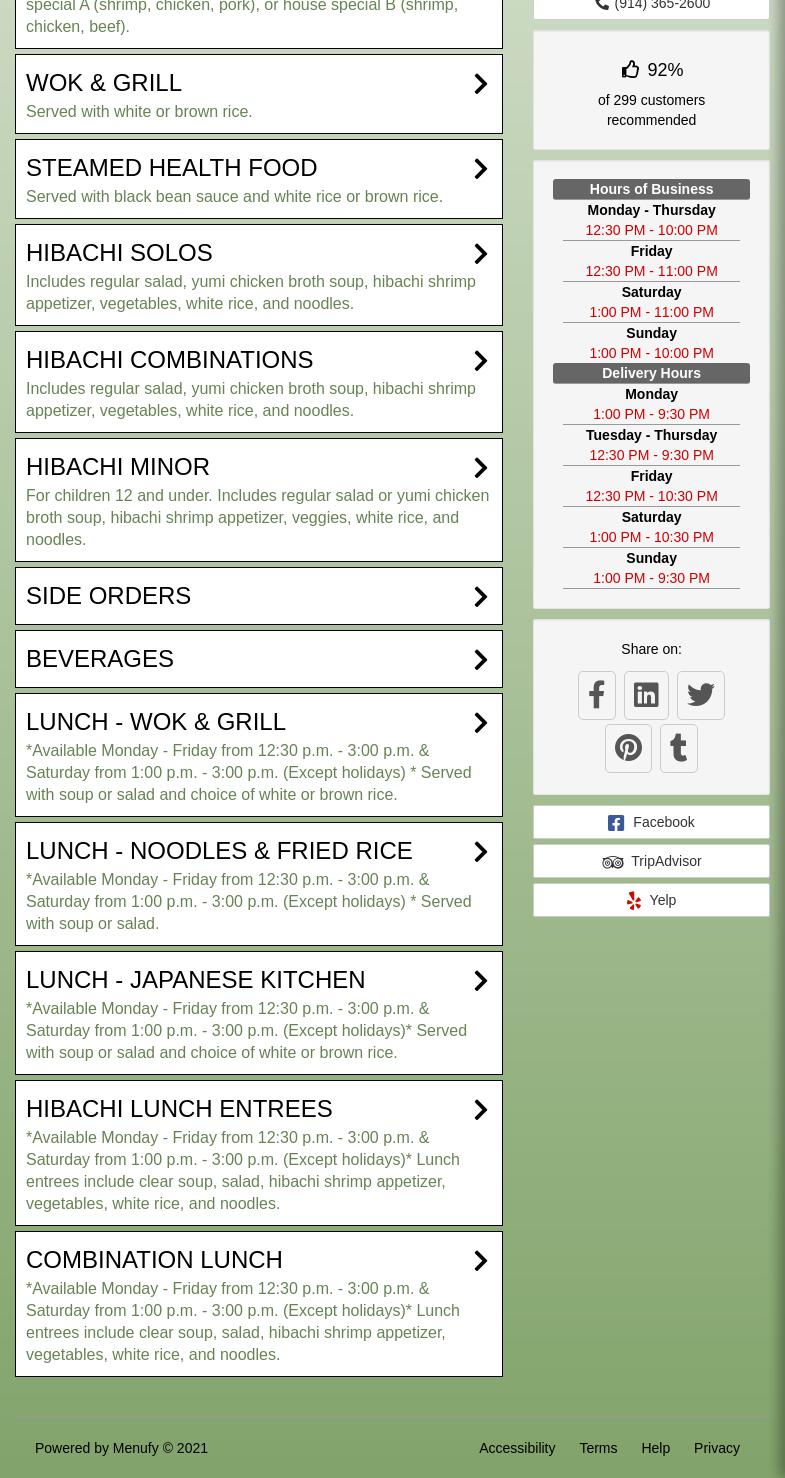Open SIDE ORDERS category
The width and height of the screenshot is (785, 1478).
258,596
